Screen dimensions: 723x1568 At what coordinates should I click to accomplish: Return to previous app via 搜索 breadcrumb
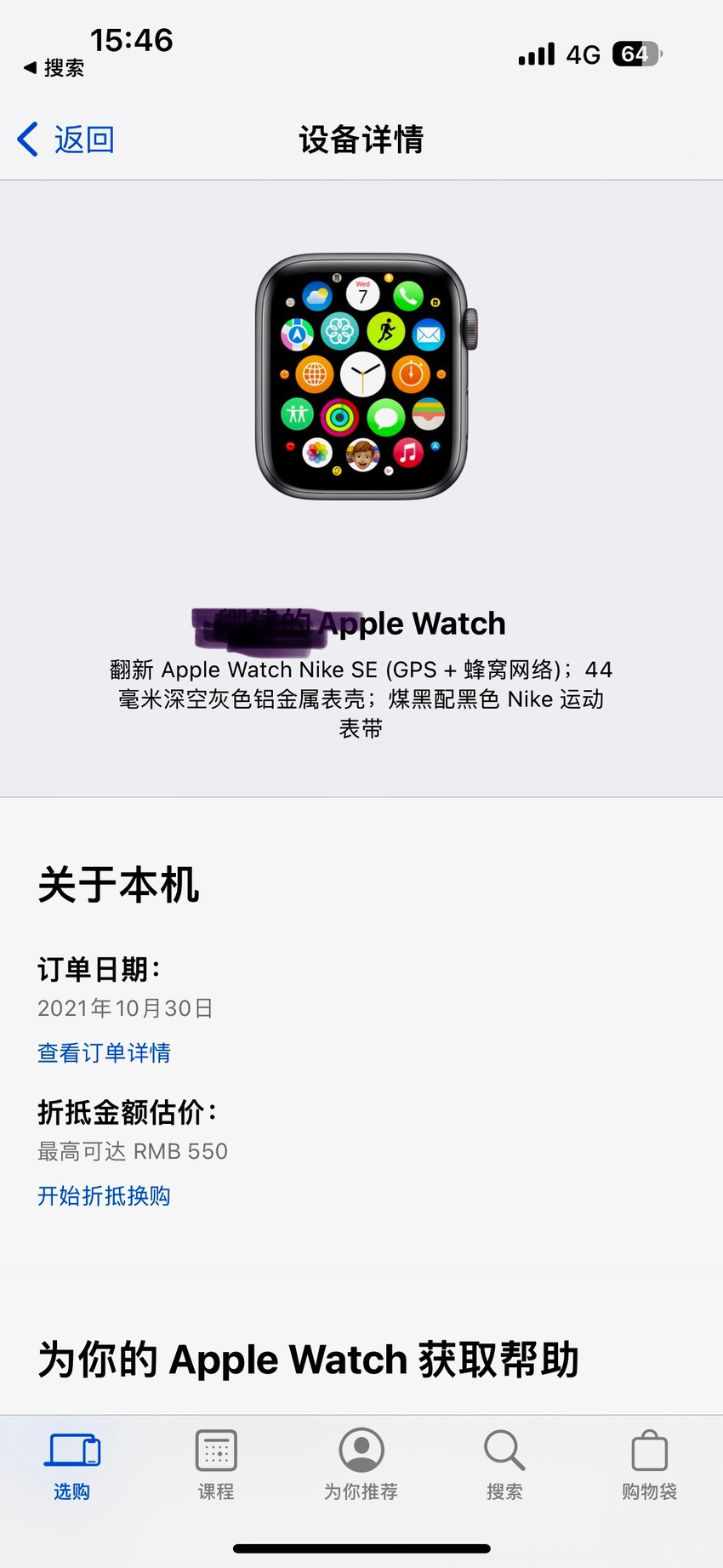click(x=54, y=68)
